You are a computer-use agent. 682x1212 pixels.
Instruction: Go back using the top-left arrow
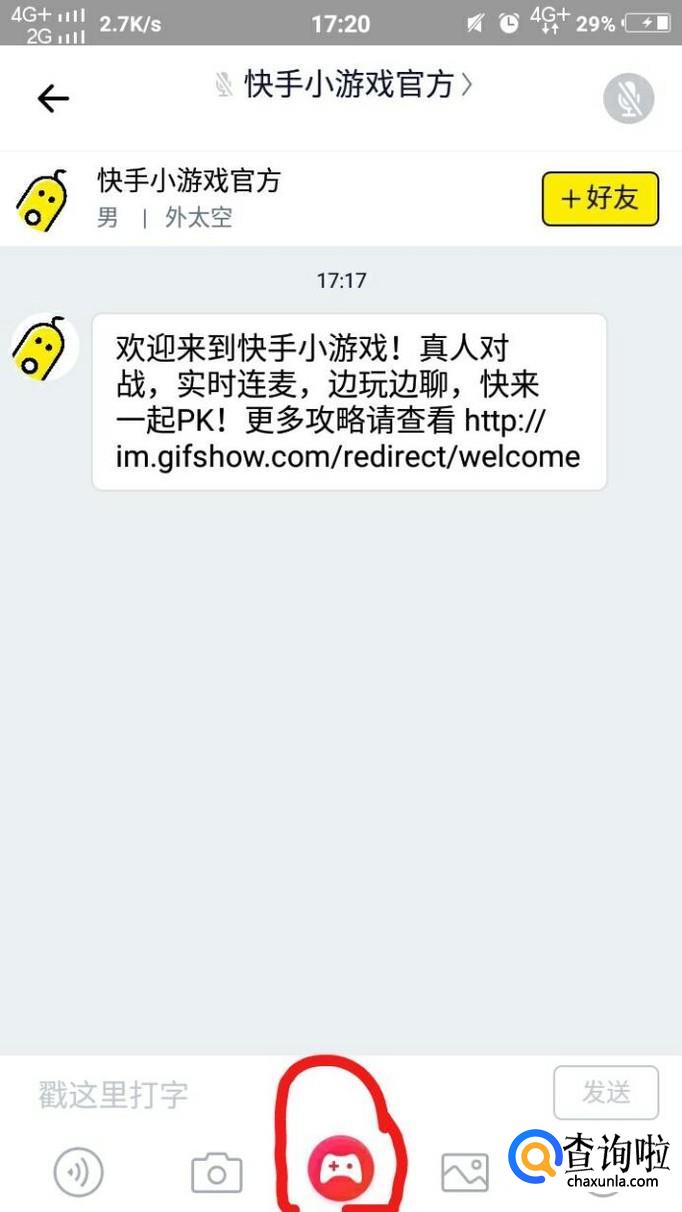(53, 98)
